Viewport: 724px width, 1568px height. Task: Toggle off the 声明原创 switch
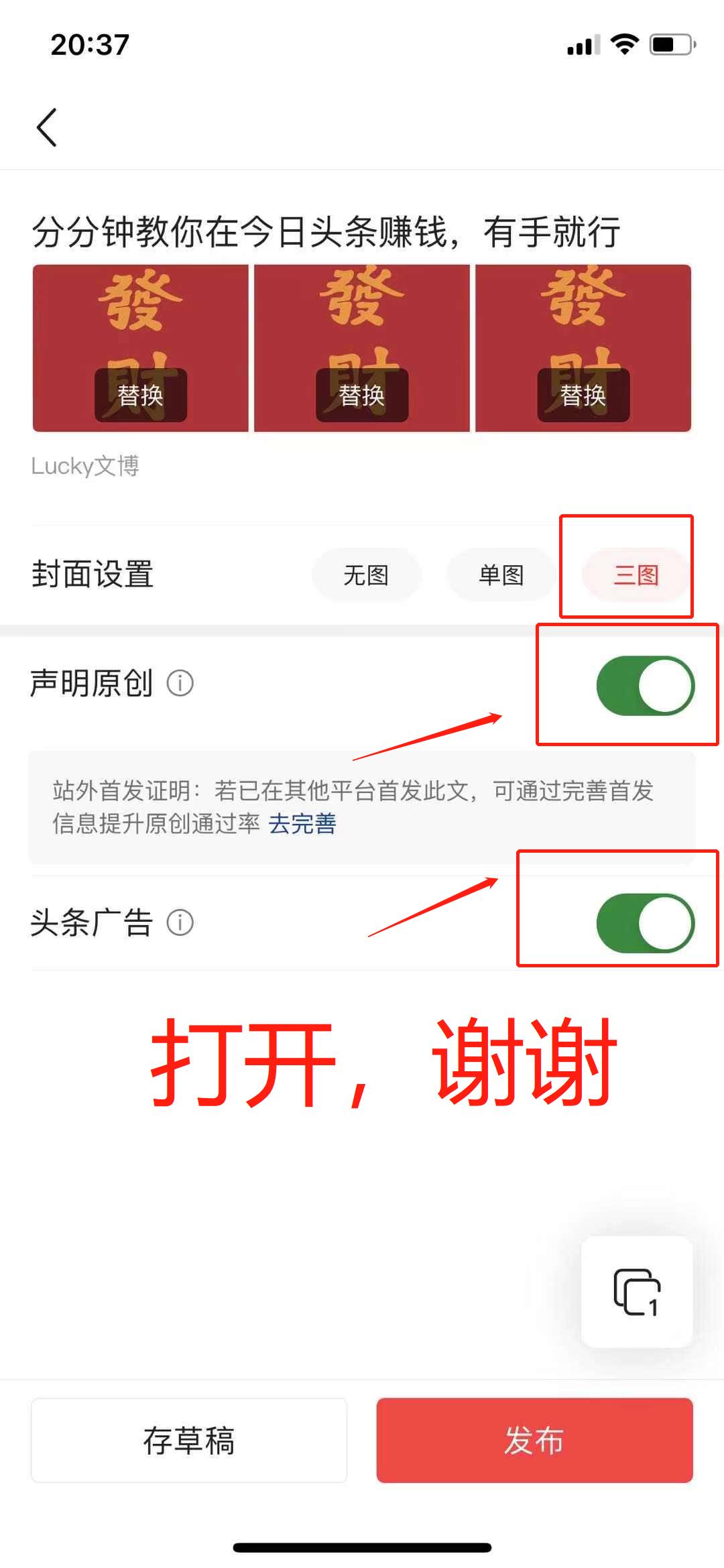click(644, 684)
